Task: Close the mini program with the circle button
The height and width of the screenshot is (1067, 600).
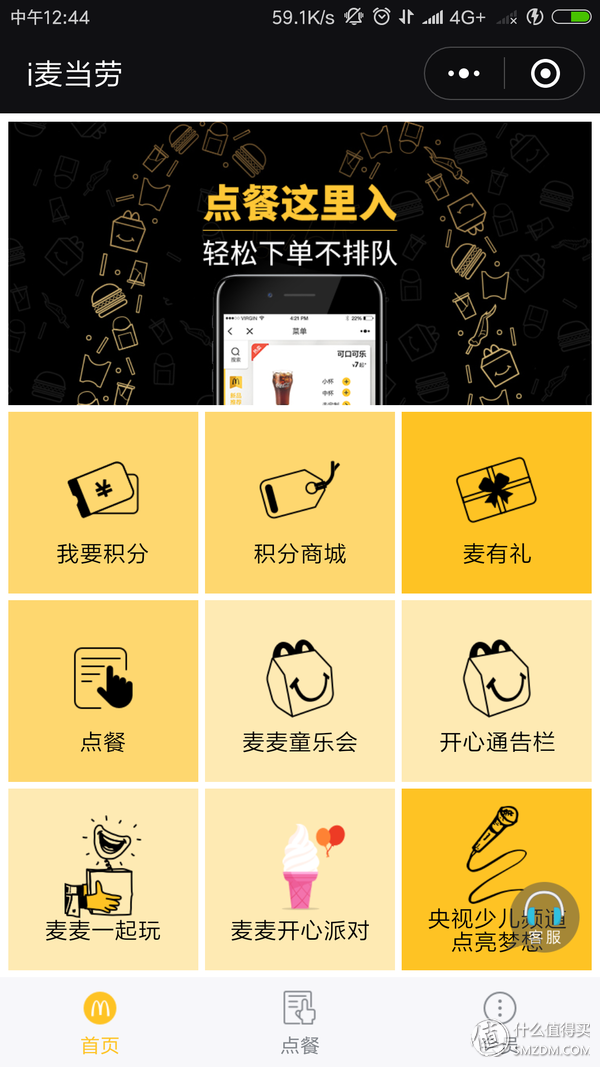Action: [x=545, y=73]
